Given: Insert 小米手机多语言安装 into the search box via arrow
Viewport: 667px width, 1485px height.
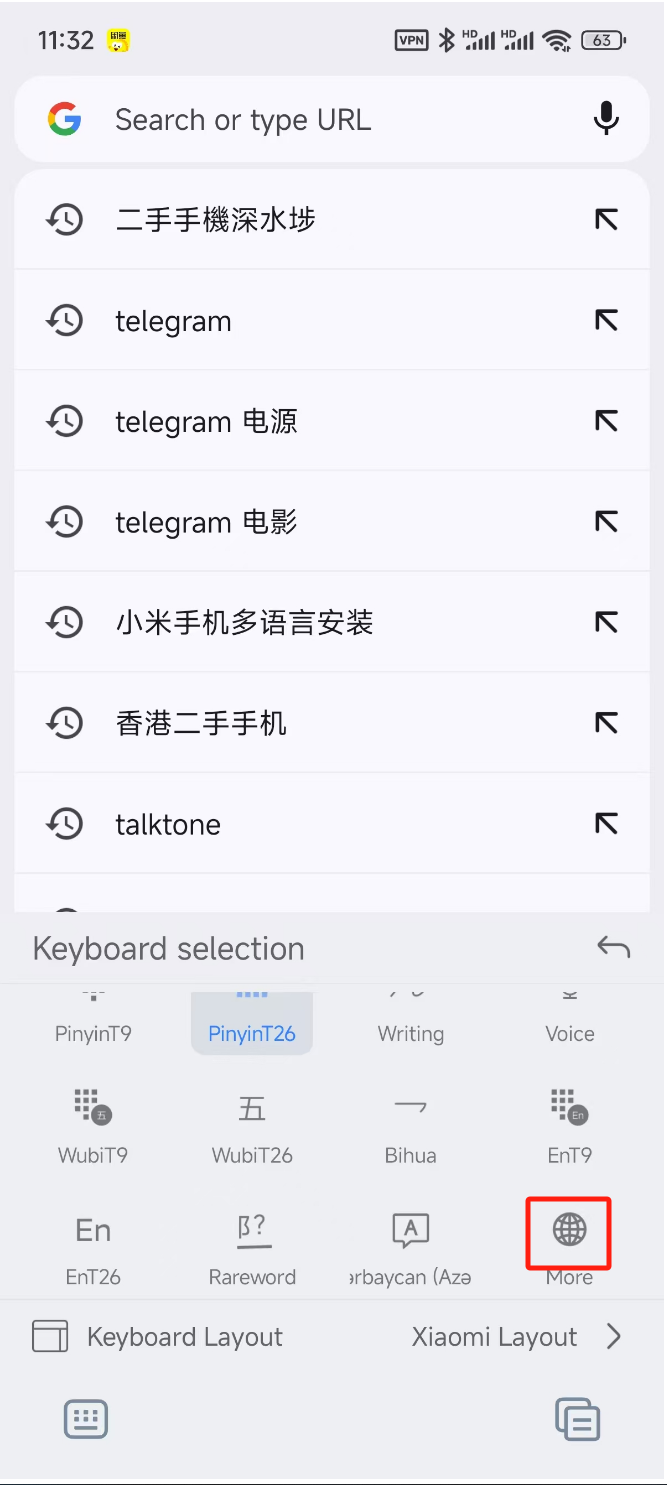Looking at the screenshot, I should tap(606, 623).
